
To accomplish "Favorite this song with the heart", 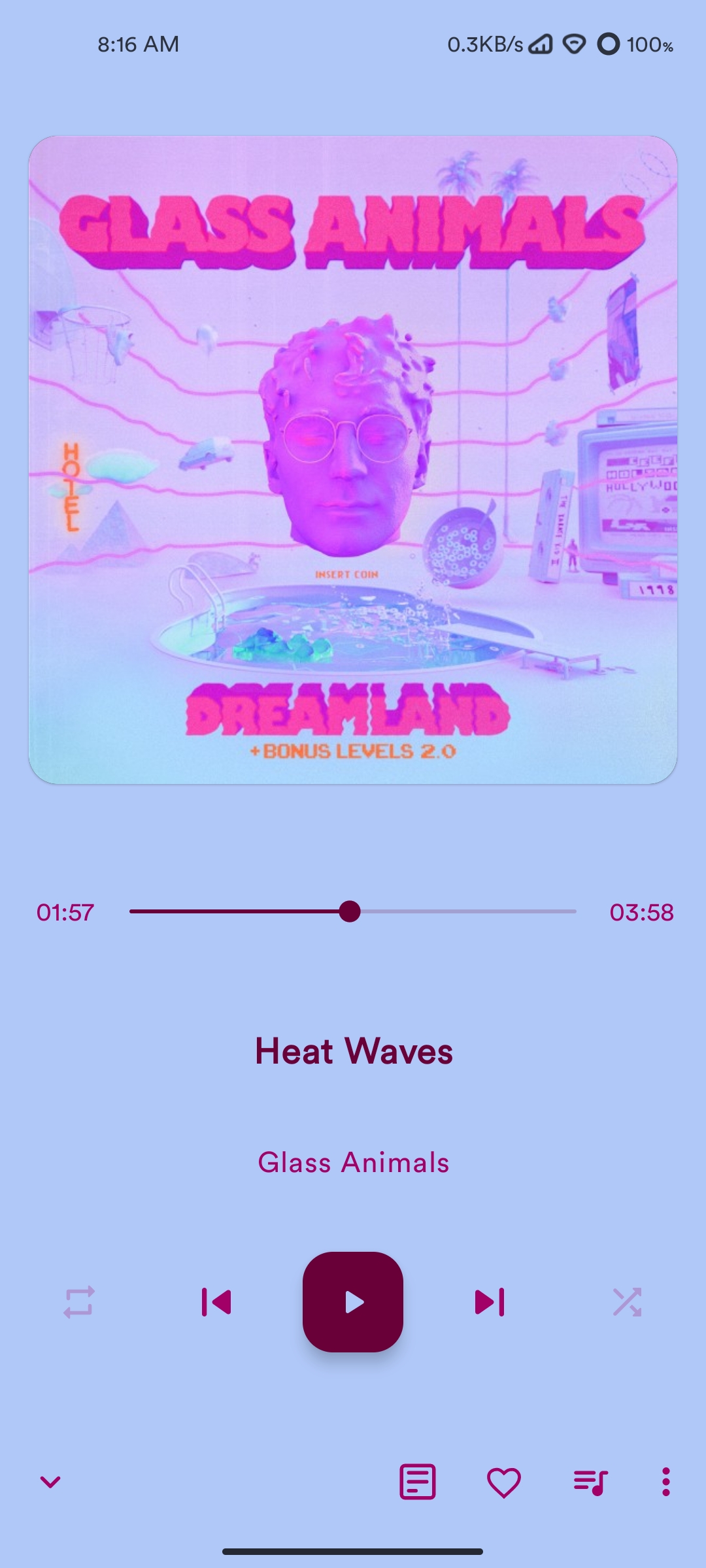I will click(x=504, y=1482).
